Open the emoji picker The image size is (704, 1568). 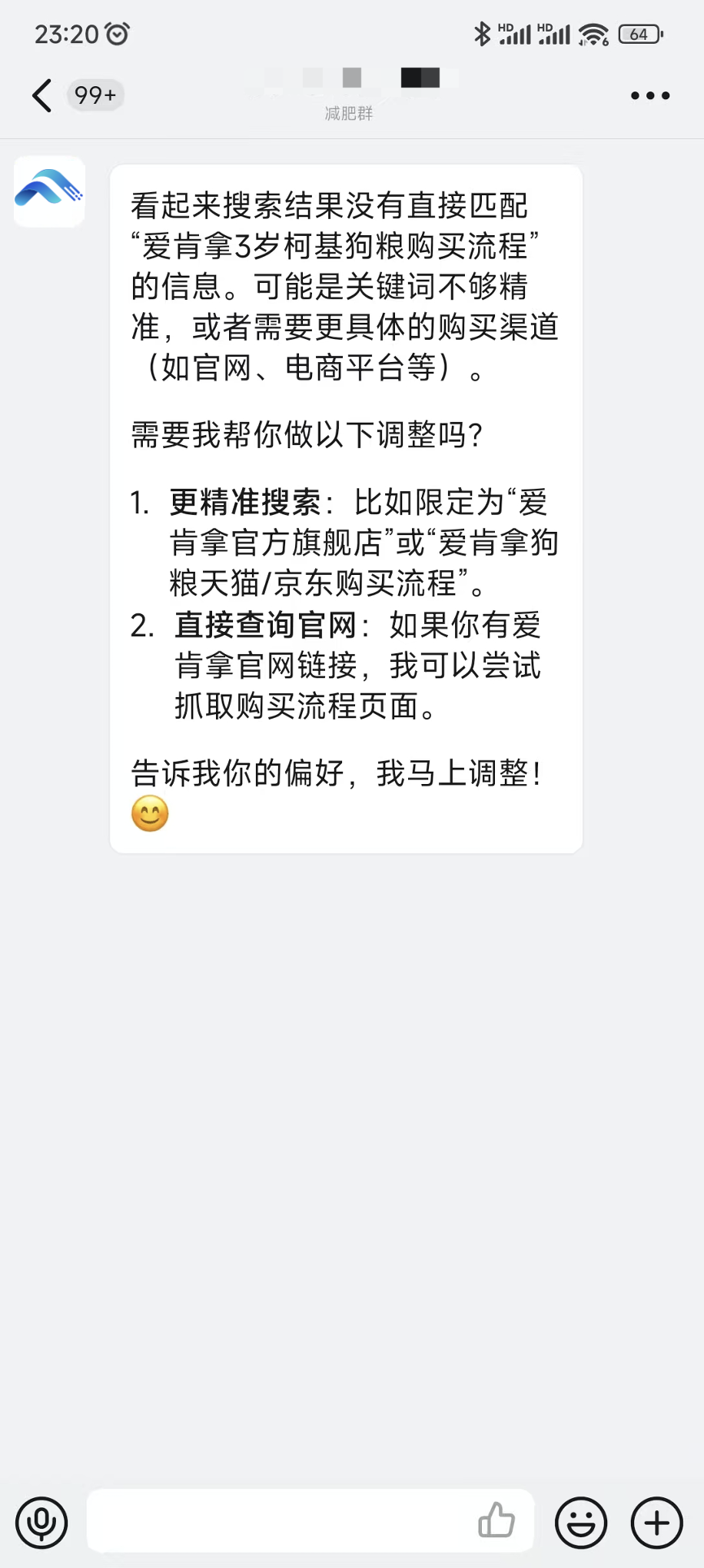580,1523
